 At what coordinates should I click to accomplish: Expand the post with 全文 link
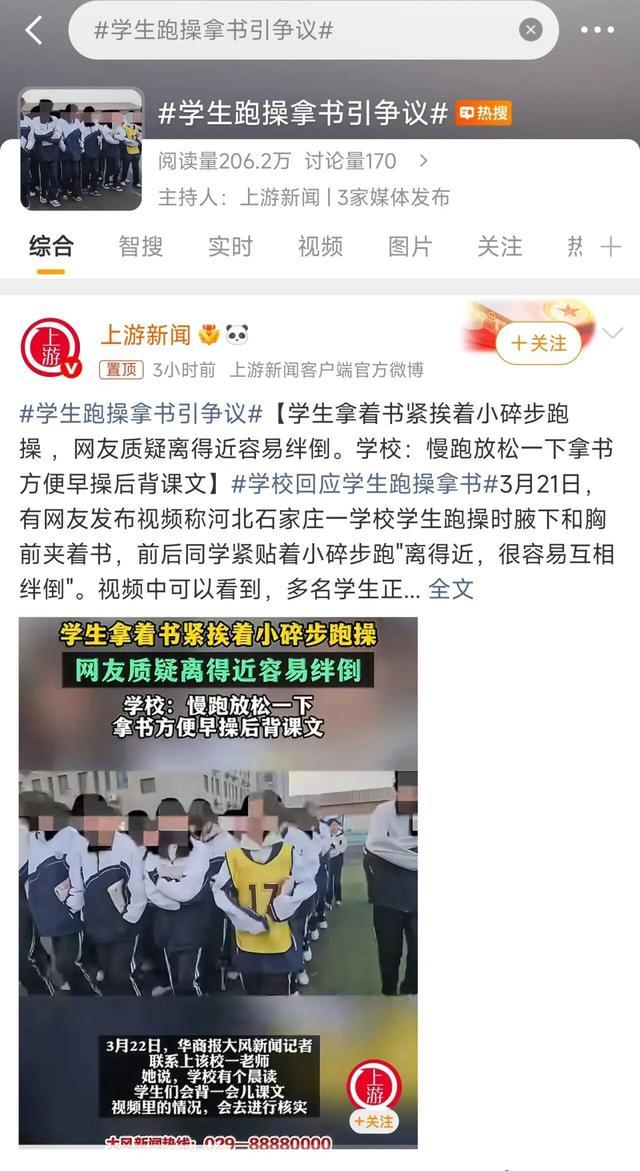[451, 589]
